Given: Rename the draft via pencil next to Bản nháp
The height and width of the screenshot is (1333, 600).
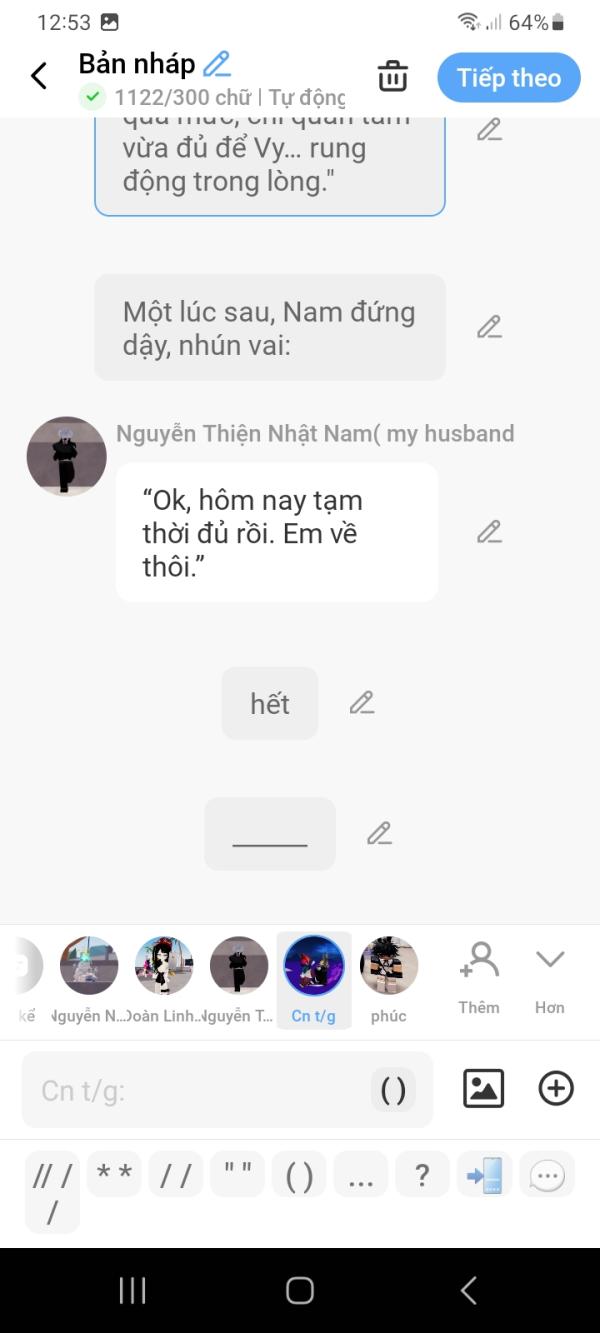Looking at the screenshot, I should [217, 64].
